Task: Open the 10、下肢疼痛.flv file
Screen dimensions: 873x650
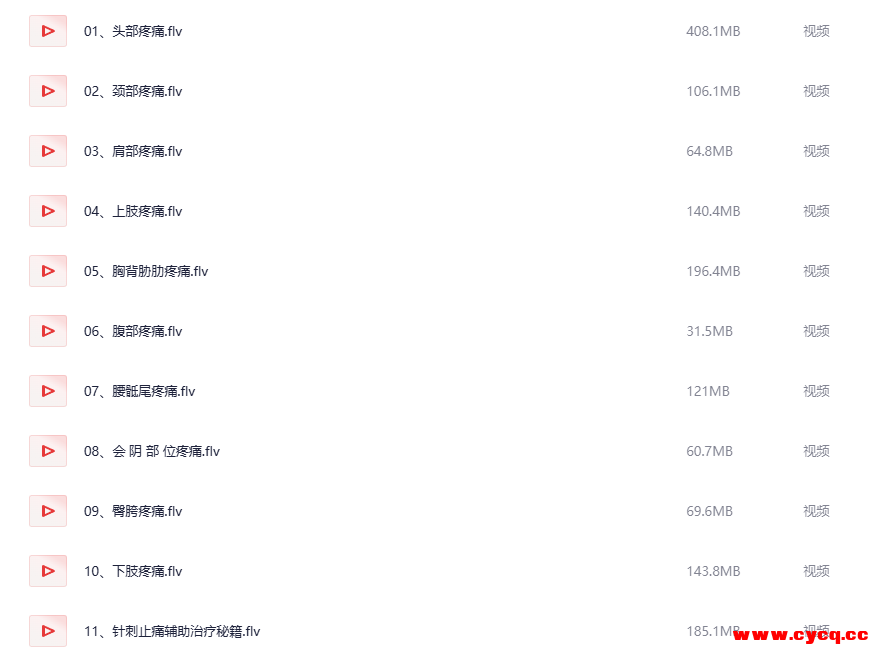Action: pyautogui.click(x=133, y=571)
